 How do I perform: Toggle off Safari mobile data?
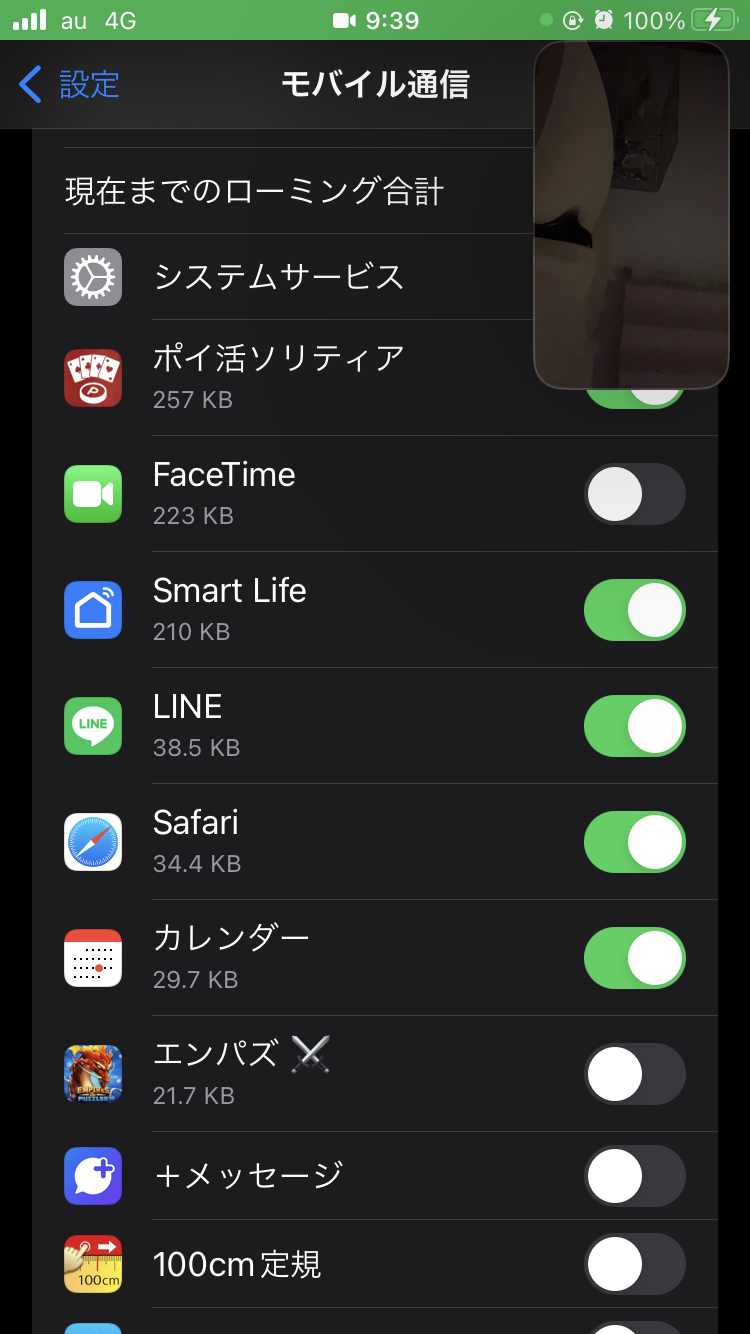pos(634,842)
